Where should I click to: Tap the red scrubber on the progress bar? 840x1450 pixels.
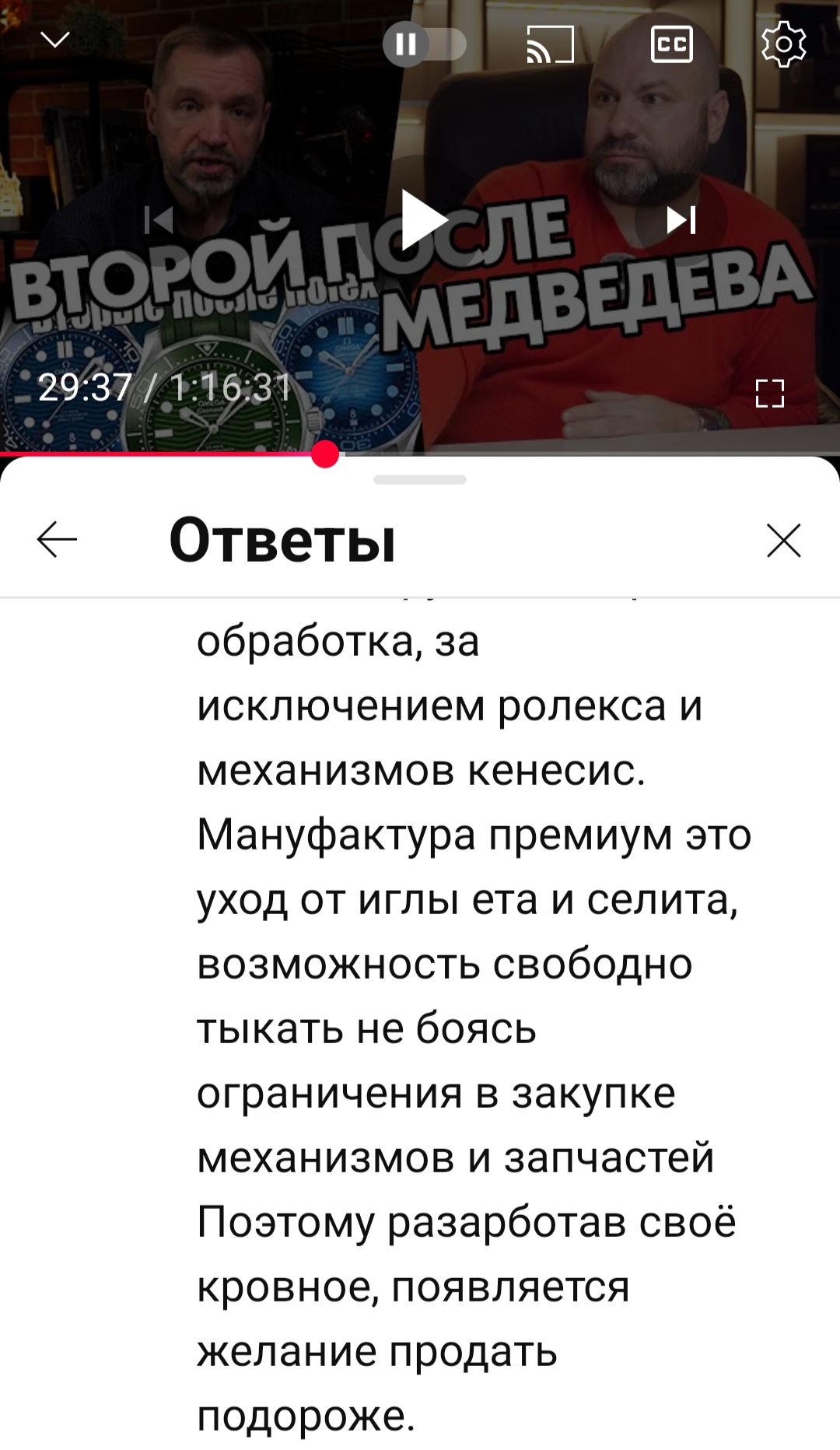point(325,454)
